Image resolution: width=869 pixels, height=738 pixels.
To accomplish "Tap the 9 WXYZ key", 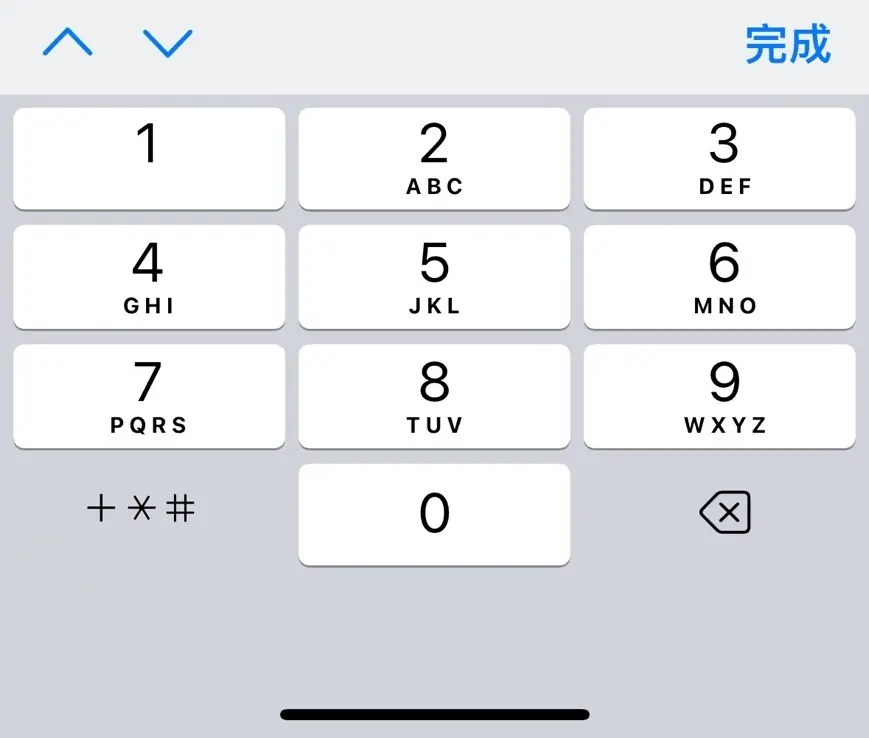I will point(720,396).
